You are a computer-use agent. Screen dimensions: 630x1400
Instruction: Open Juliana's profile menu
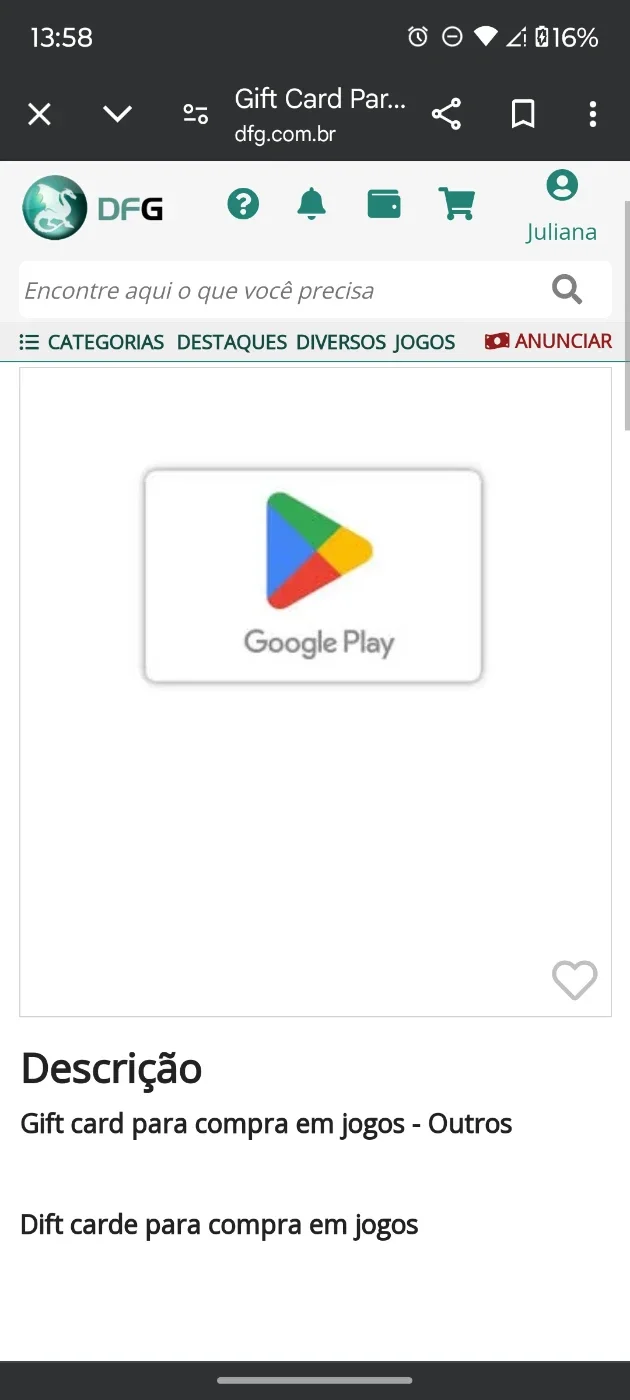click(x=561, y=207)
